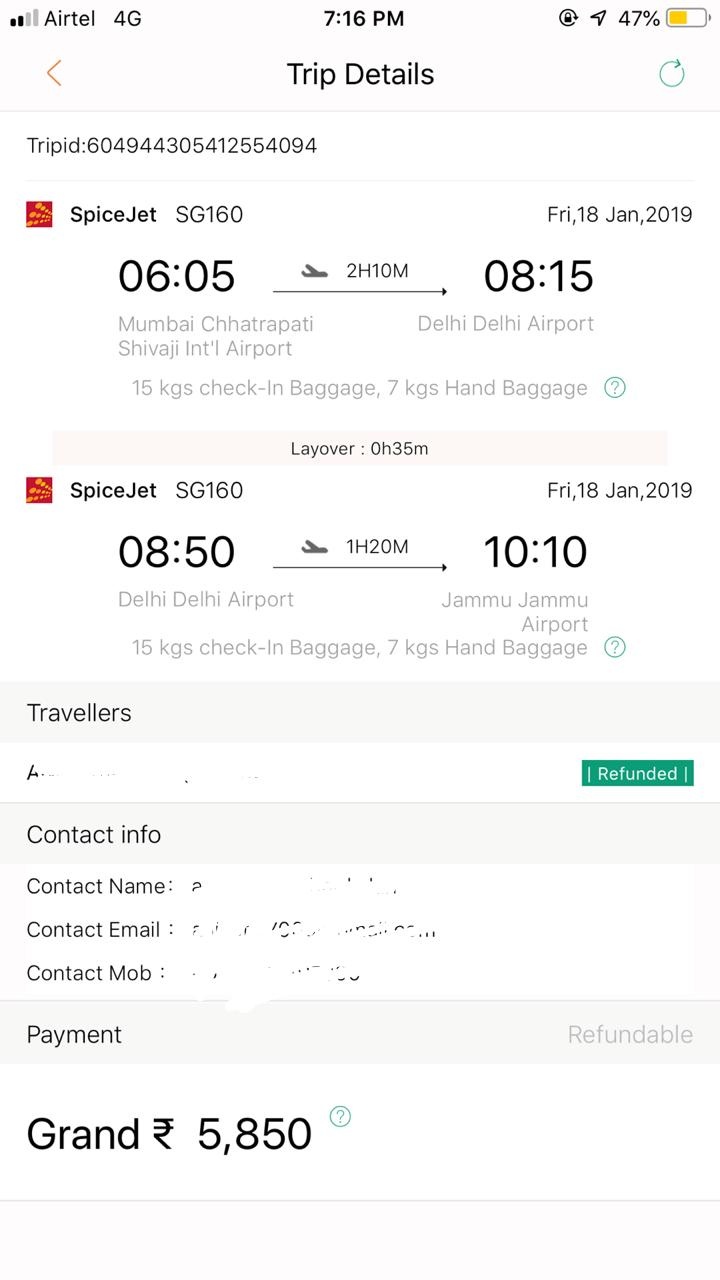Image resolution: width=720 pixels, height=1280 pixels.
Task: Refresh the trip details
Action: pos(671,74)
